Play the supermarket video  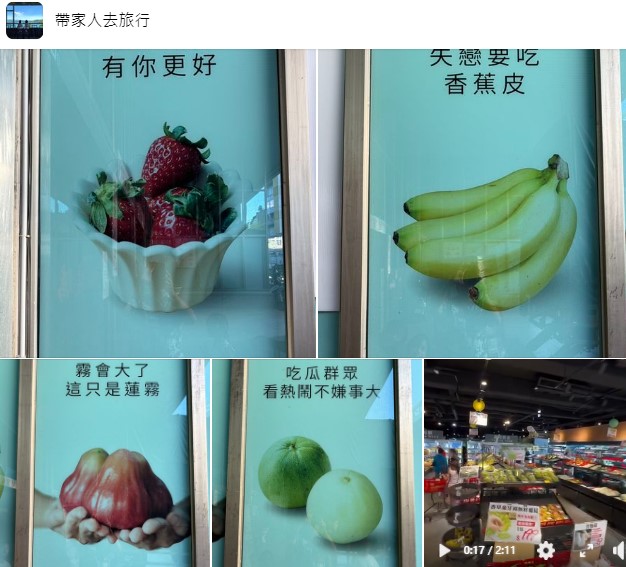pyautogui.click(x=444, y=550)
